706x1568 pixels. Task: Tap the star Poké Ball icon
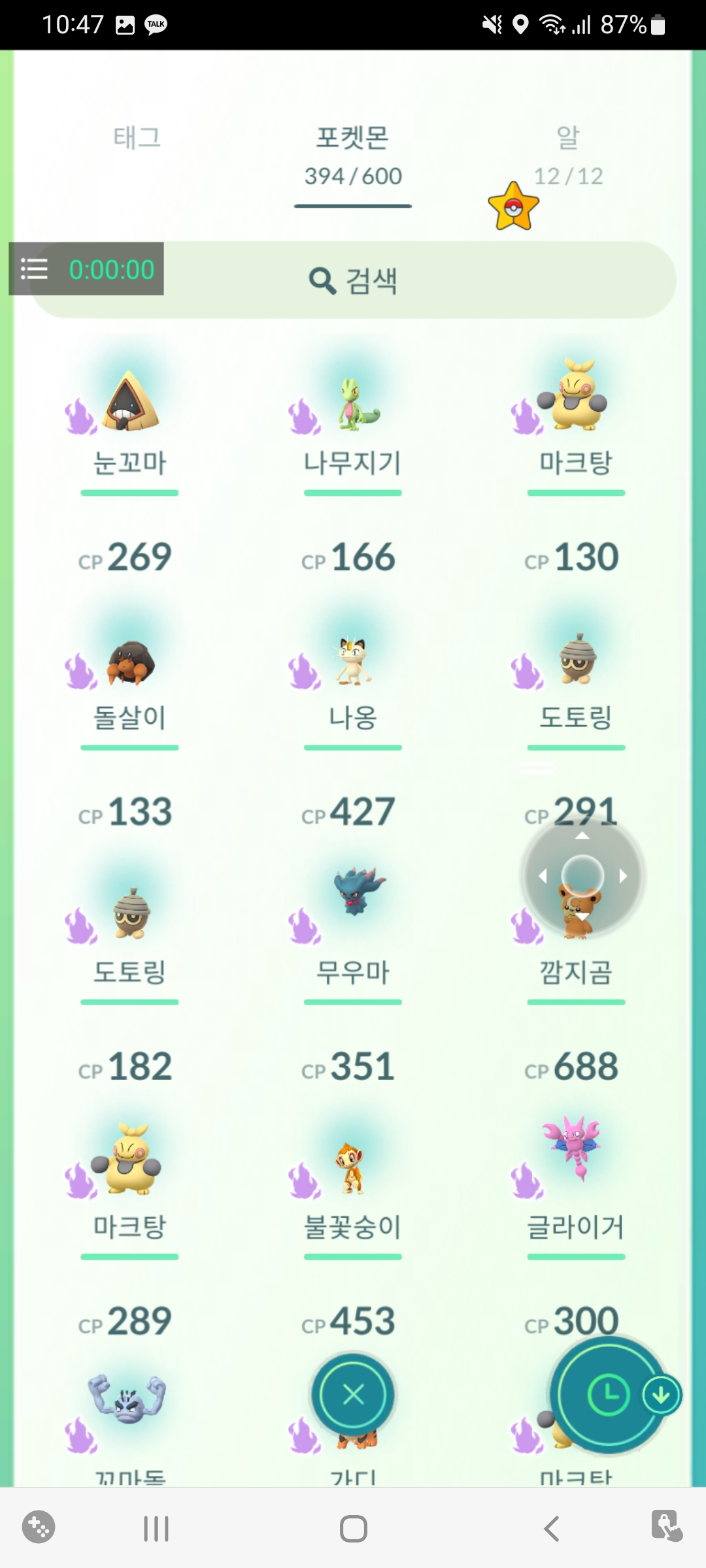(514, 206)
